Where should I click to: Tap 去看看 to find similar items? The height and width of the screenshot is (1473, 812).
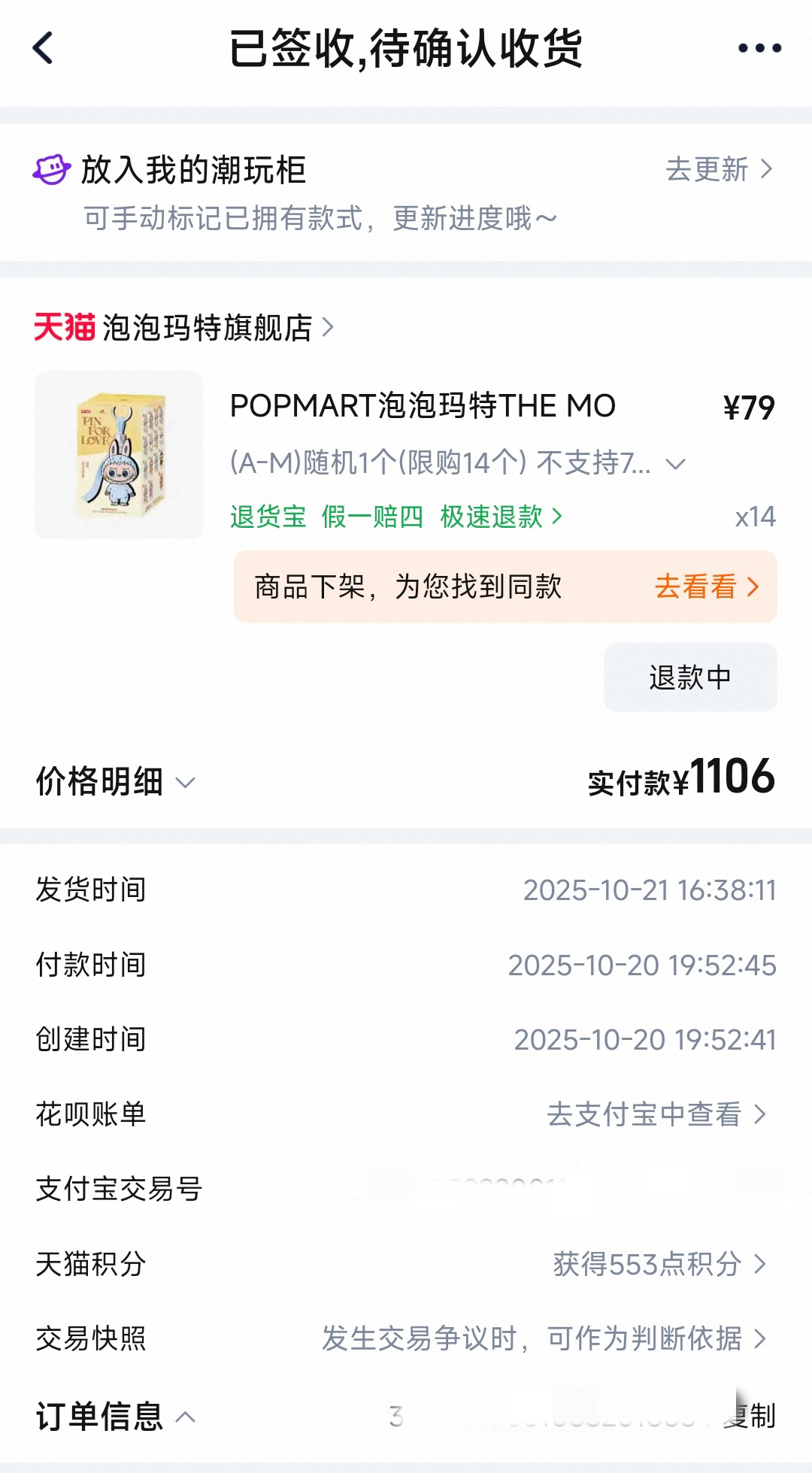point(705,586)
